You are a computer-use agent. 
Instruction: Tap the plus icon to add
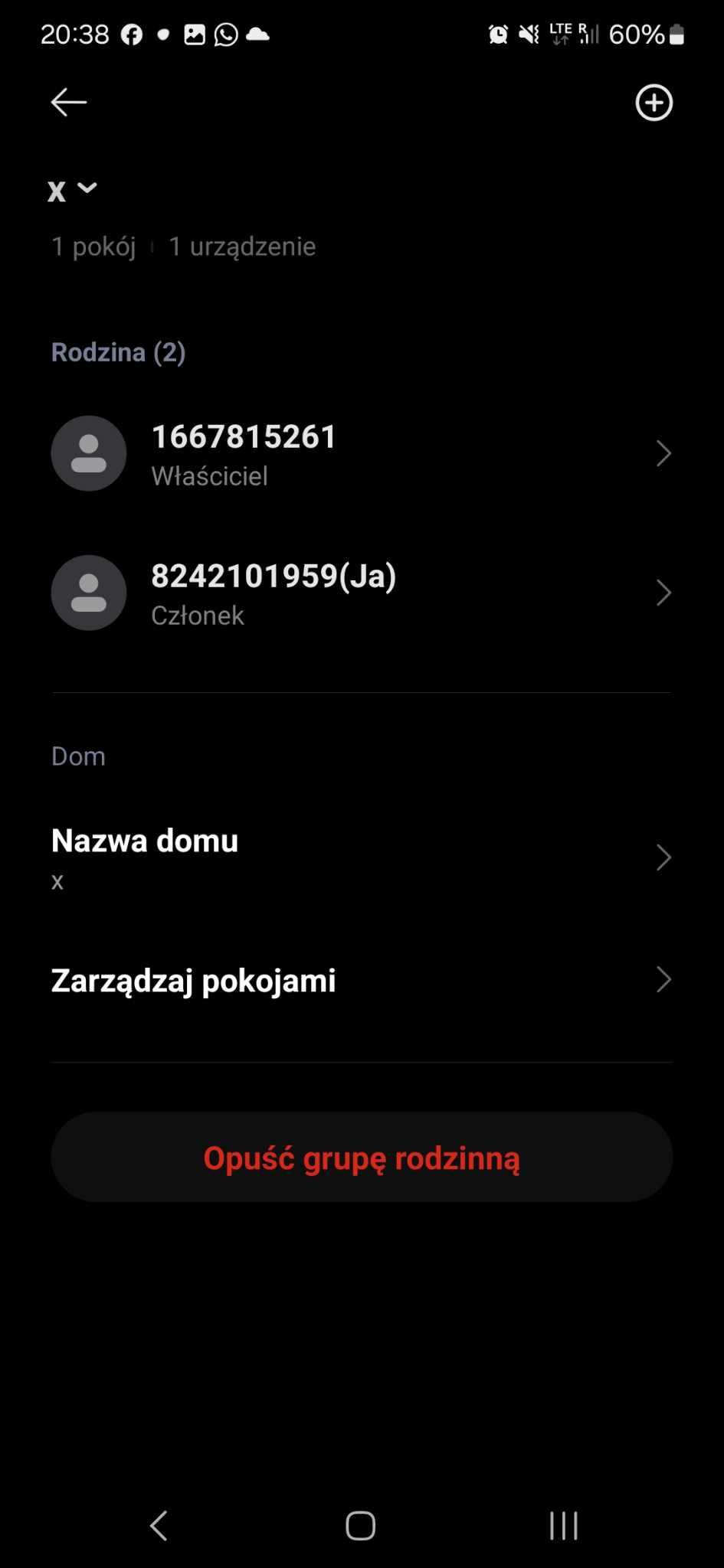(x=654, y=103)
